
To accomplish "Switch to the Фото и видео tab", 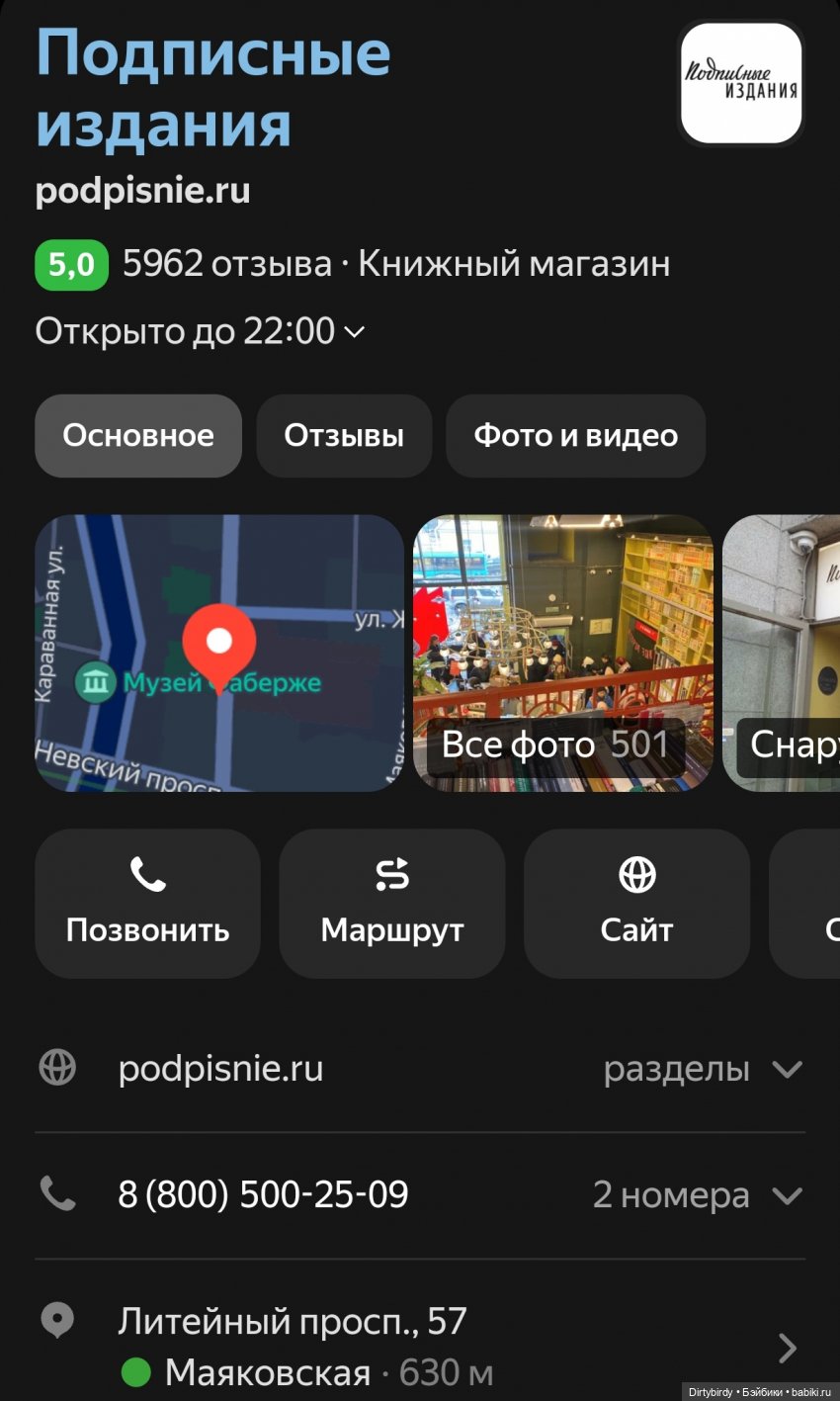I will 575,436.
